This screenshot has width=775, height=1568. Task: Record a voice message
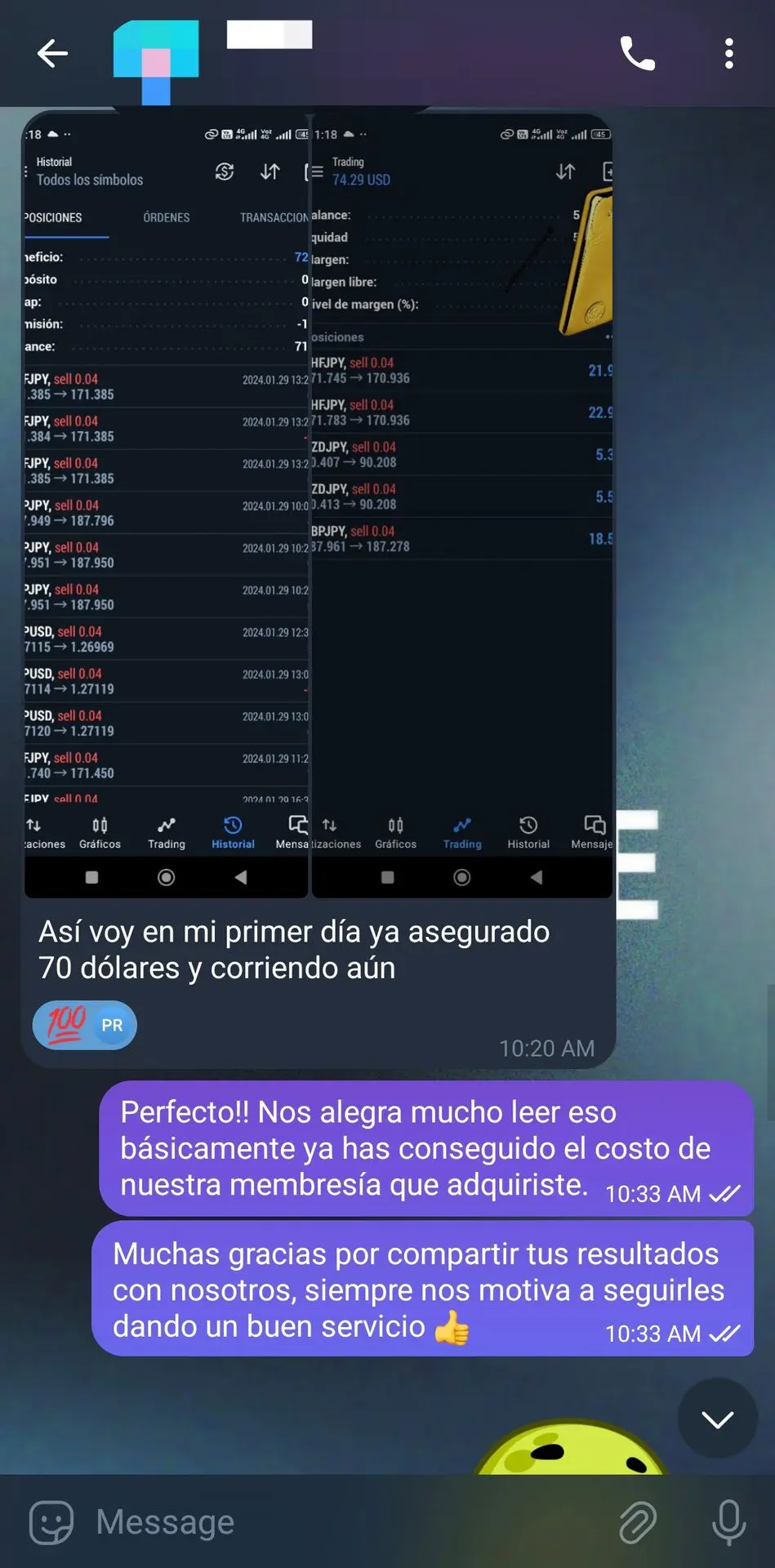(728, 1522)
